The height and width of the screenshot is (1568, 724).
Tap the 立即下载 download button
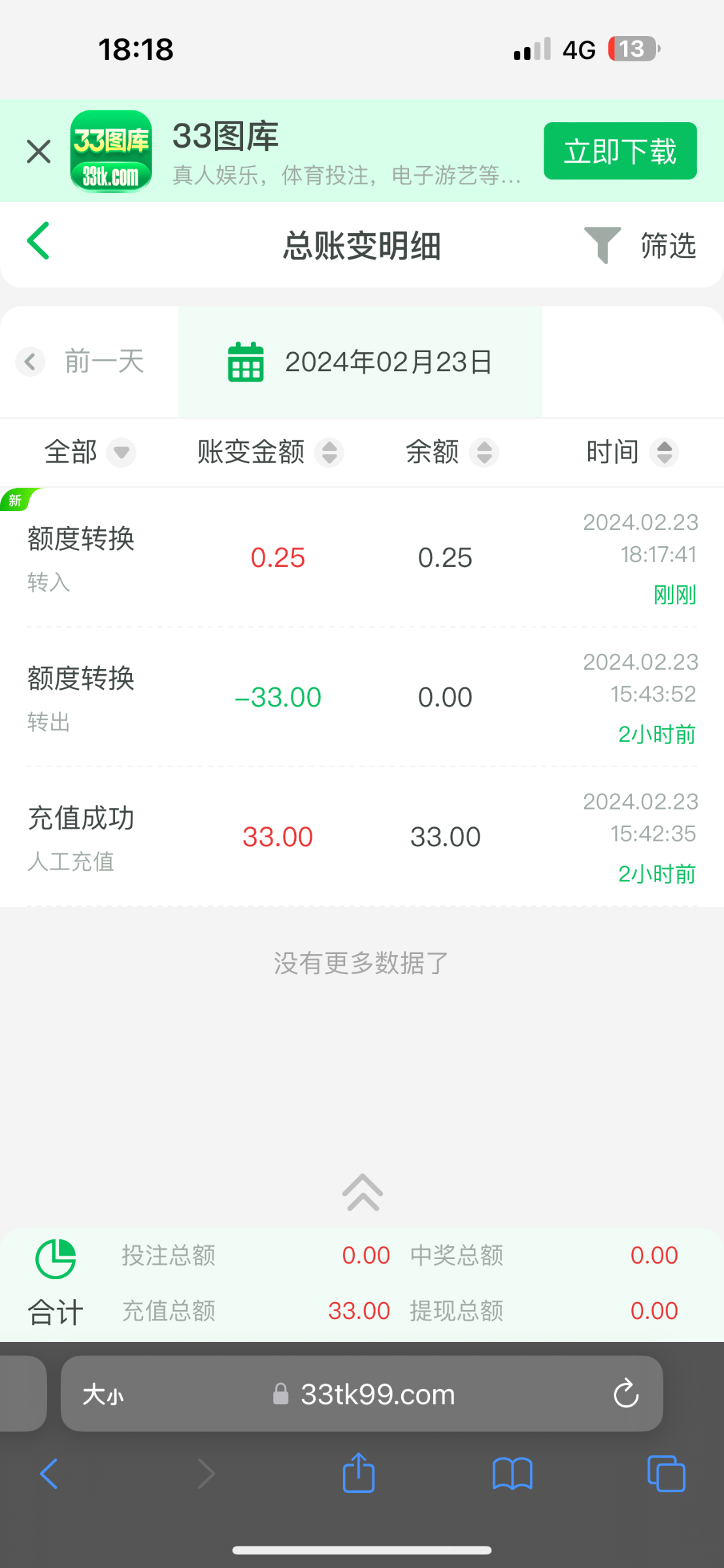tap(619, 151)
